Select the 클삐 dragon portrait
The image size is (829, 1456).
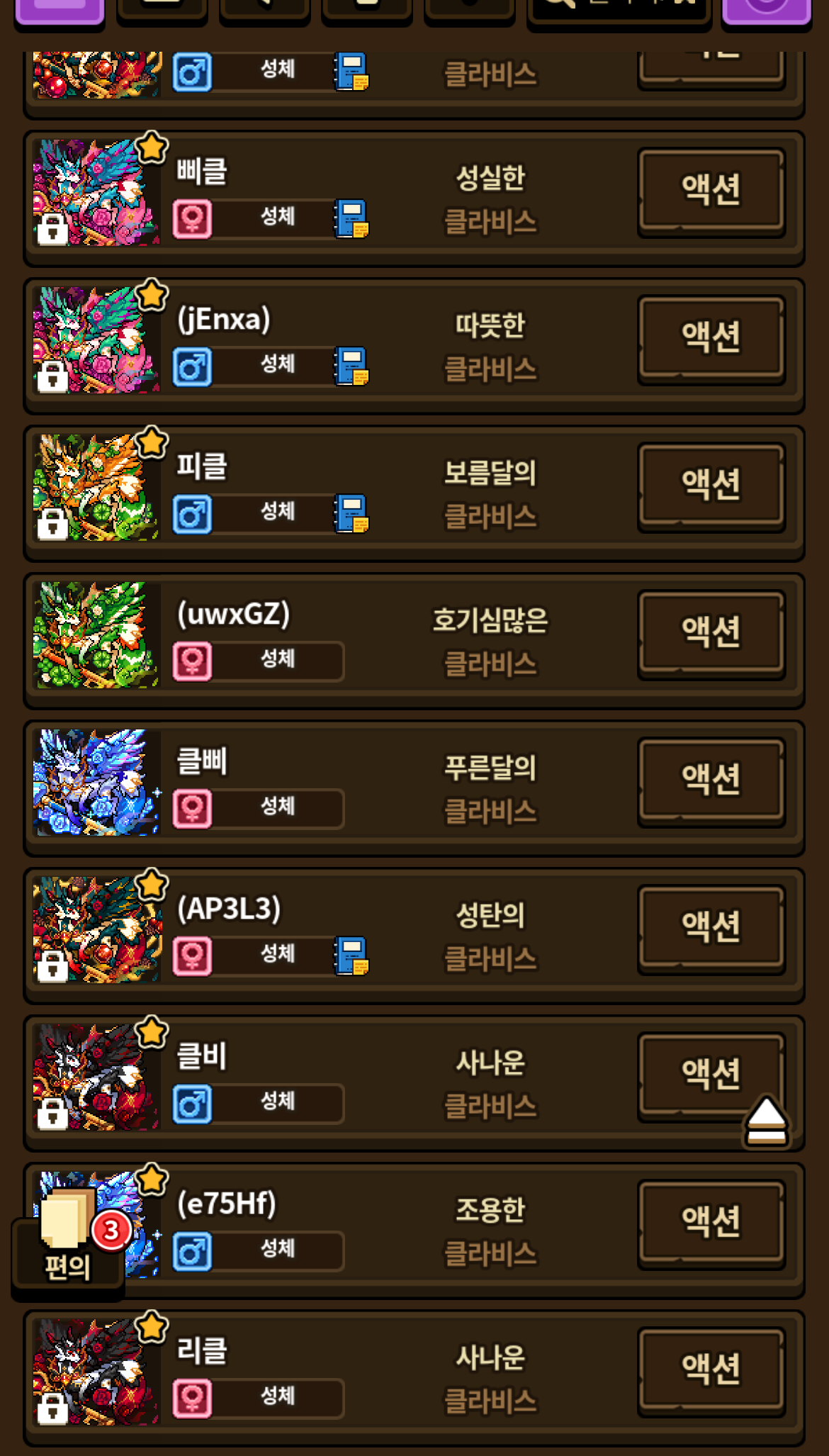pos(96,783)
